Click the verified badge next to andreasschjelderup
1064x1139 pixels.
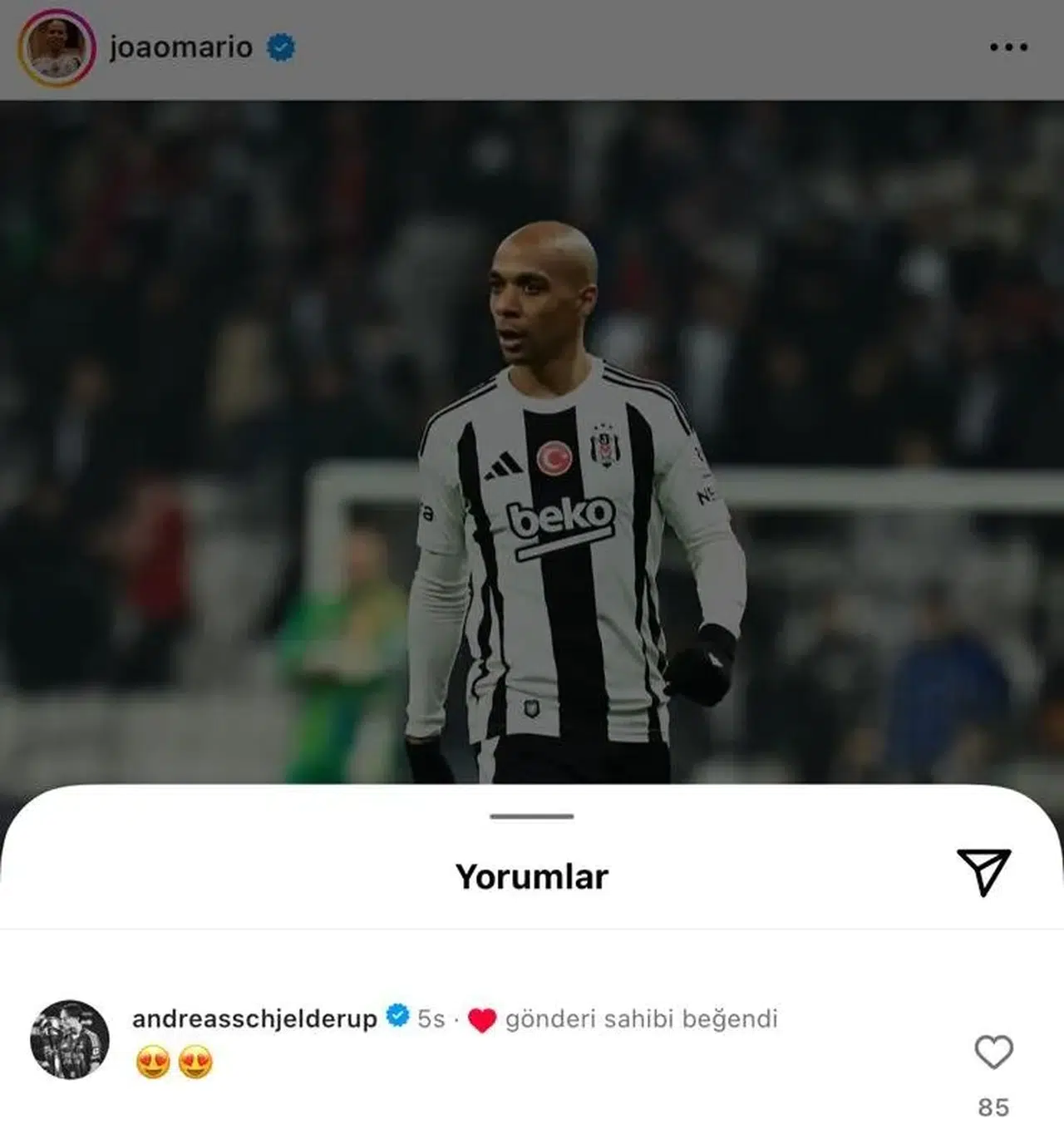pos(397,1013)
